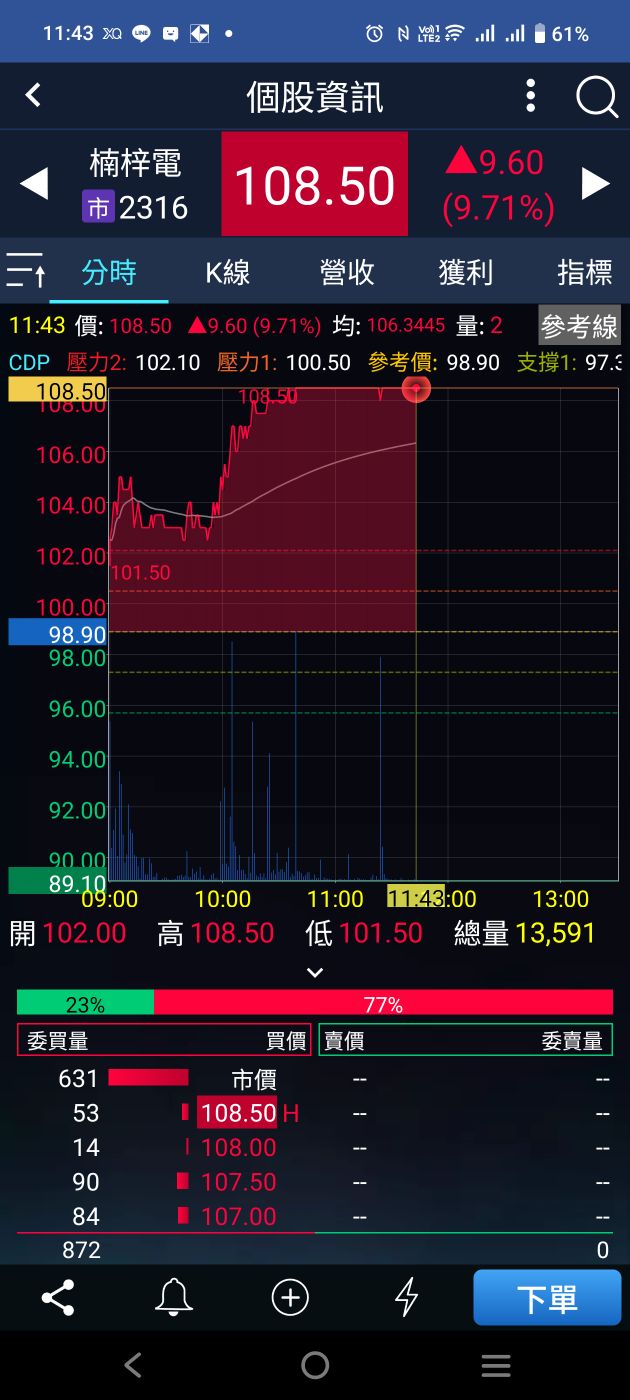Viewport: 630px width, 1400px height.
Task: Select the 分時 tab
Action: [x=109, y=272]
